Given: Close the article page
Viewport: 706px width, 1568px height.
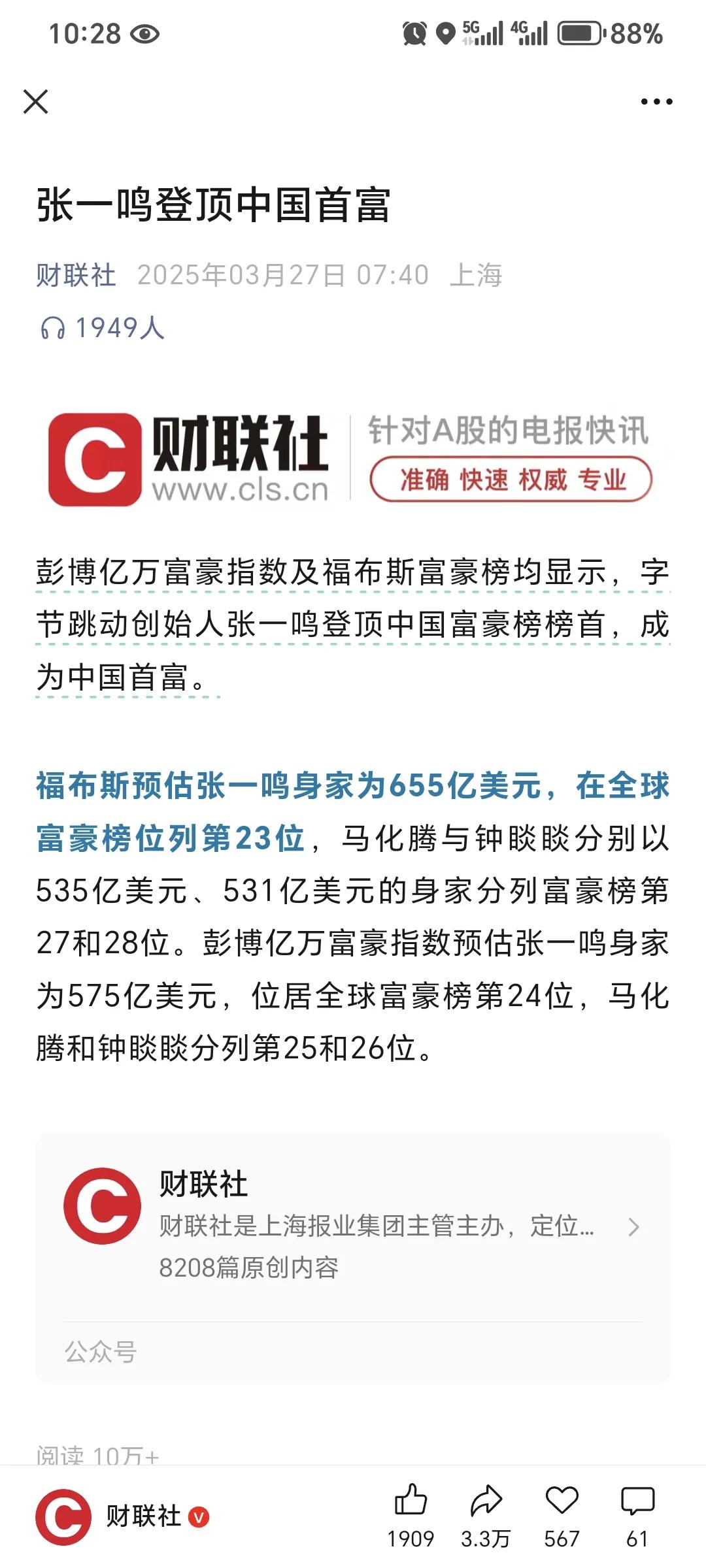Looking at the screenshot, I should click(35, 102).
